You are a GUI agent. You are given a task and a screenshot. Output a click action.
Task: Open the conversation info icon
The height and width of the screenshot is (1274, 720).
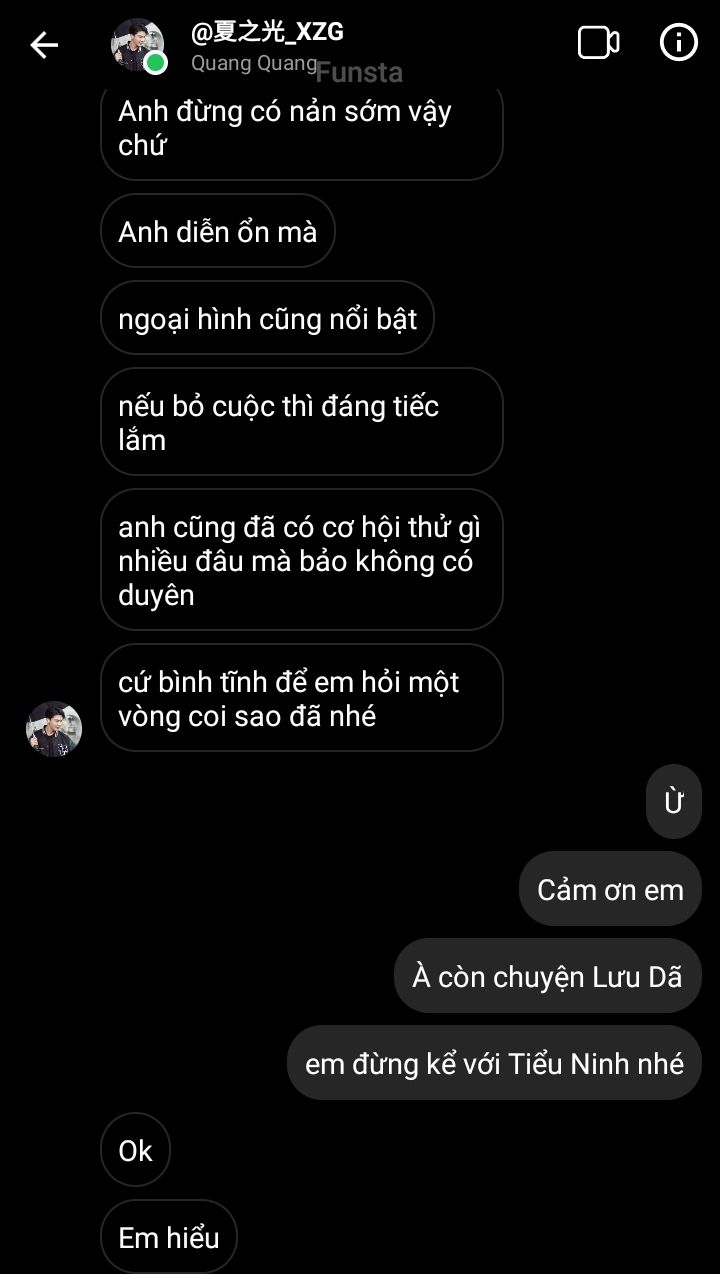tap(678, 43)
